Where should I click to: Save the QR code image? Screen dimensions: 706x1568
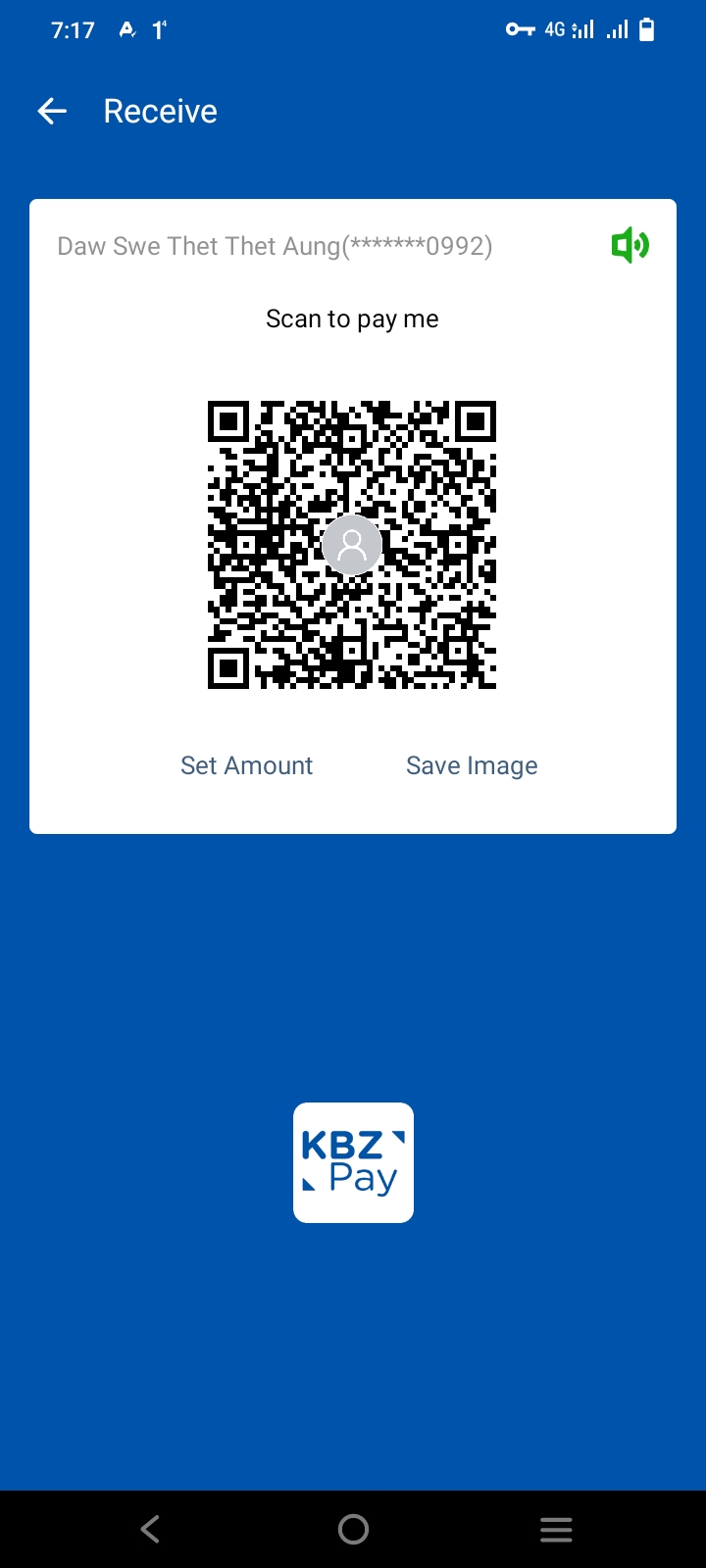click(472, 765)
